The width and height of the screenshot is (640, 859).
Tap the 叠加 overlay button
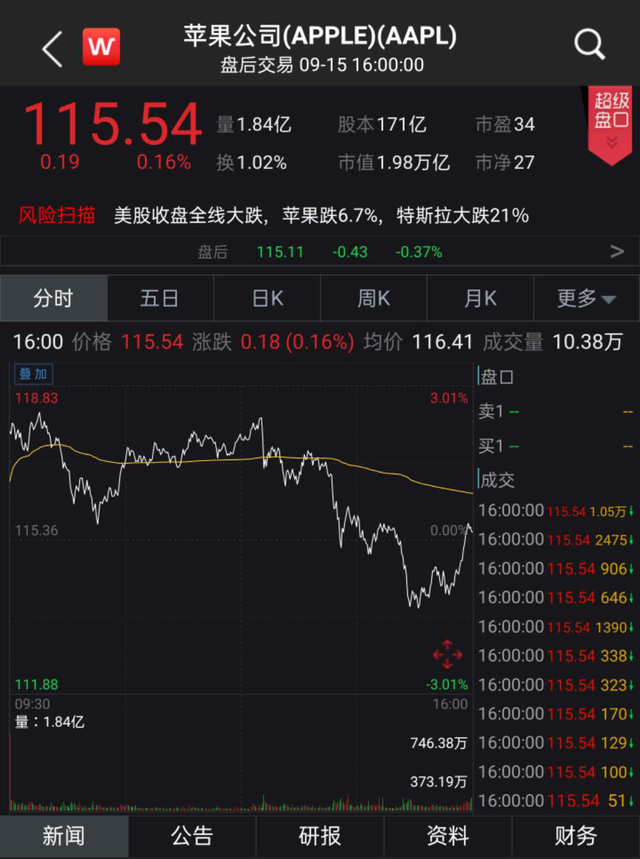[33, 374]
